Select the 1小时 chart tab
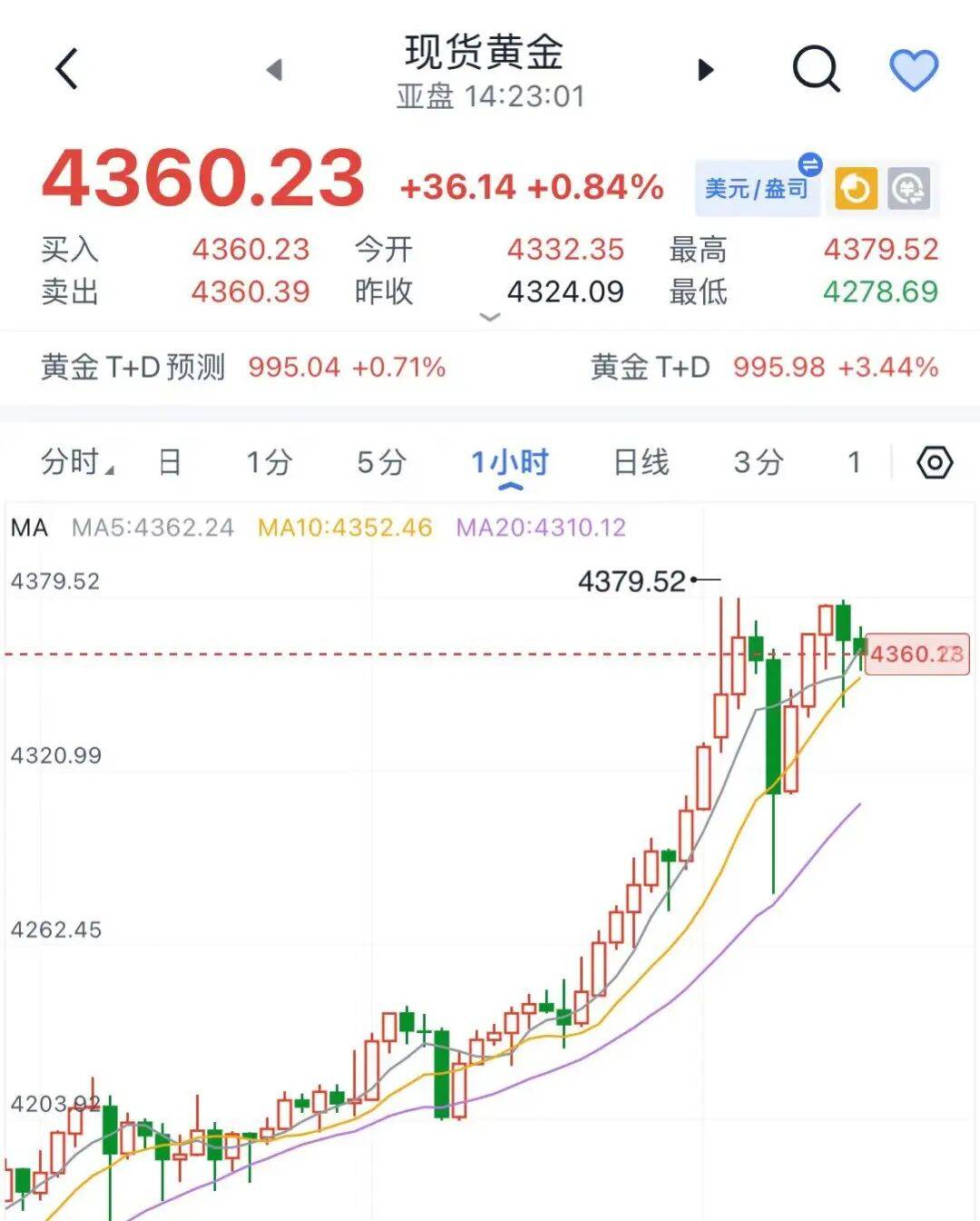Screen dimensions: 980x1221 (510, 462)
